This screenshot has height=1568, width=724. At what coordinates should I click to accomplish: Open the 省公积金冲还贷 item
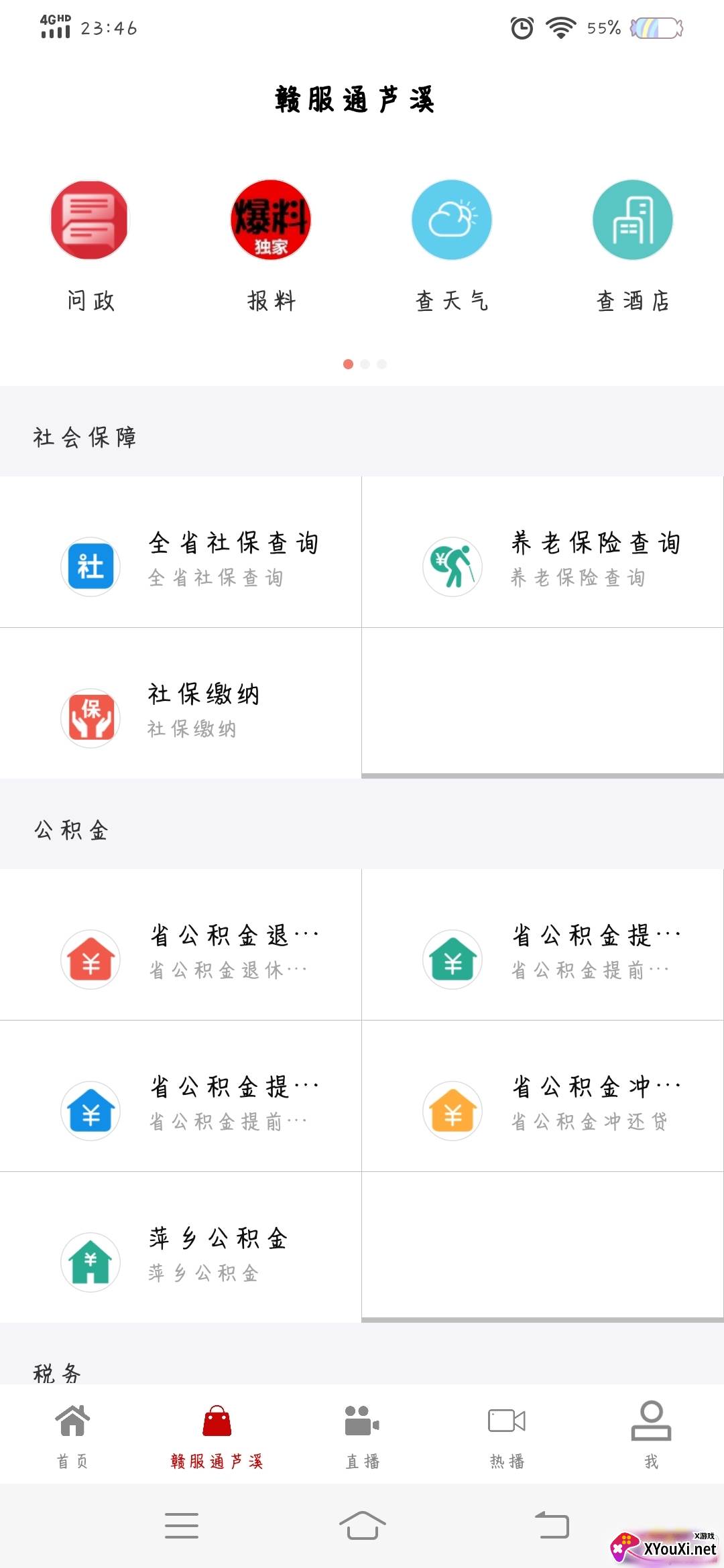pos(543,1096)
